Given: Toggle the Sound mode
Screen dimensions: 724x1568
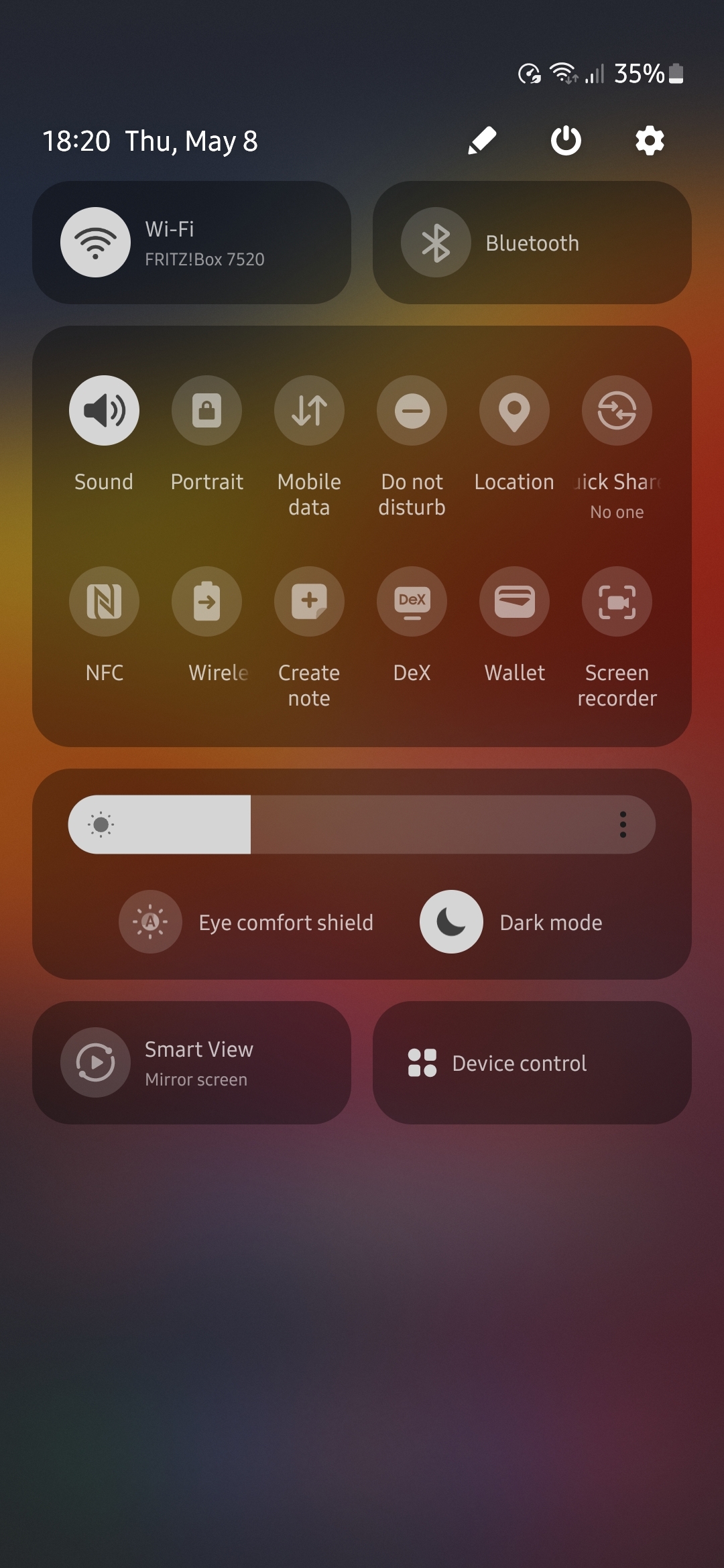Looking at the screenshot, I should 104,410.
